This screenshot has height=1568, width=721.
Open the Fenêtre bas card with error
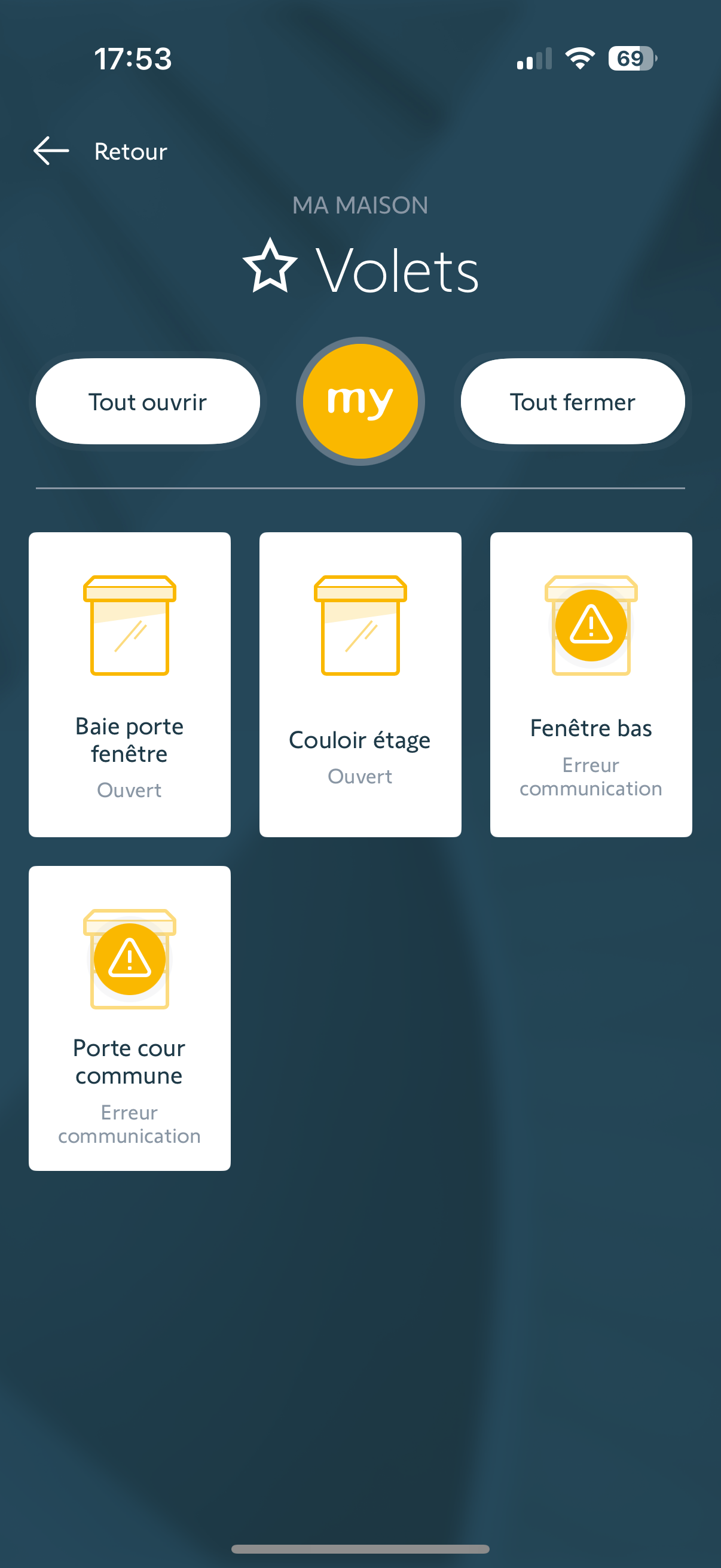click(x=591, y=684)
